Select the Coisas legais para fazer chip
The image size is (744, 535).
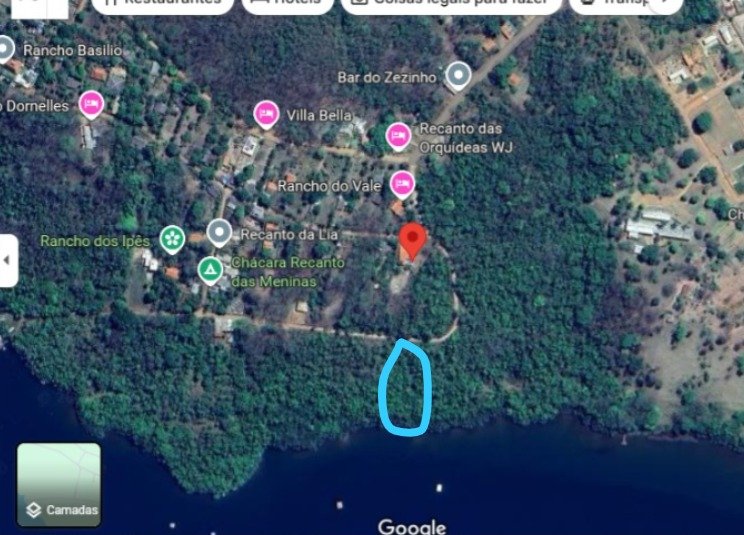(451, 3)
